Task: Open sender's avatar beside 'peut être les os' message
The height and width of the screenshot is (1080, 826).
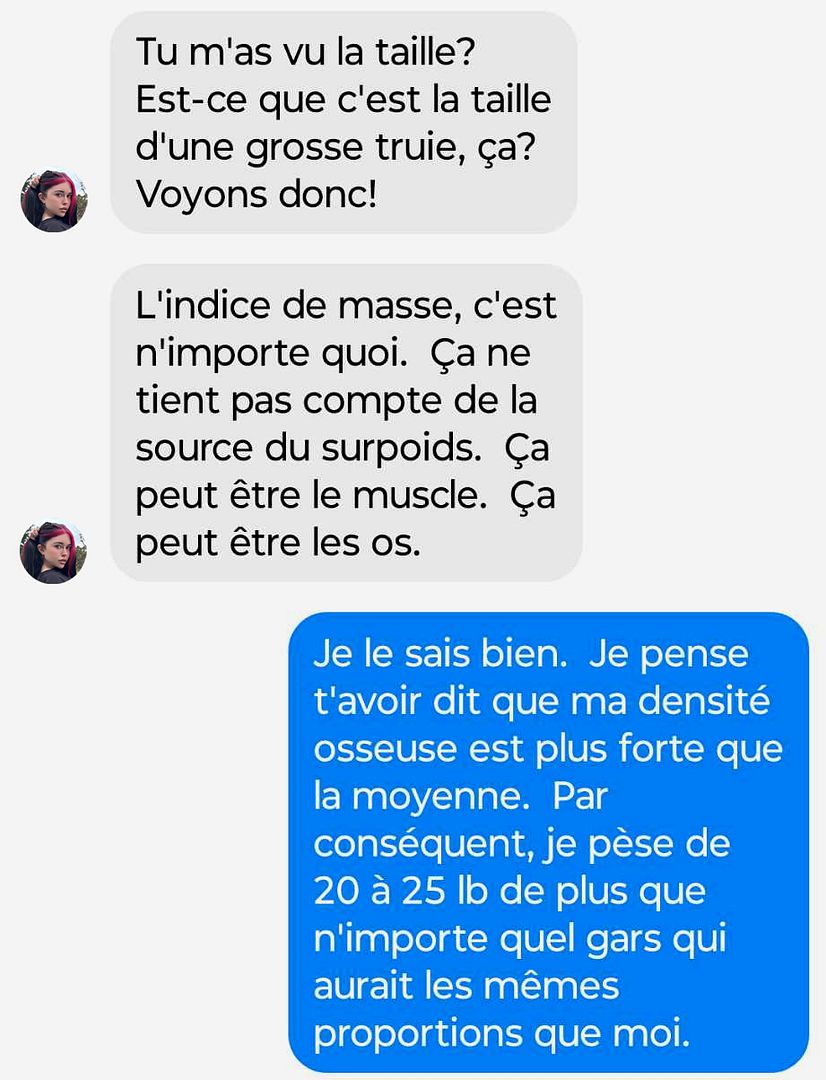Action: coord(54,552)
